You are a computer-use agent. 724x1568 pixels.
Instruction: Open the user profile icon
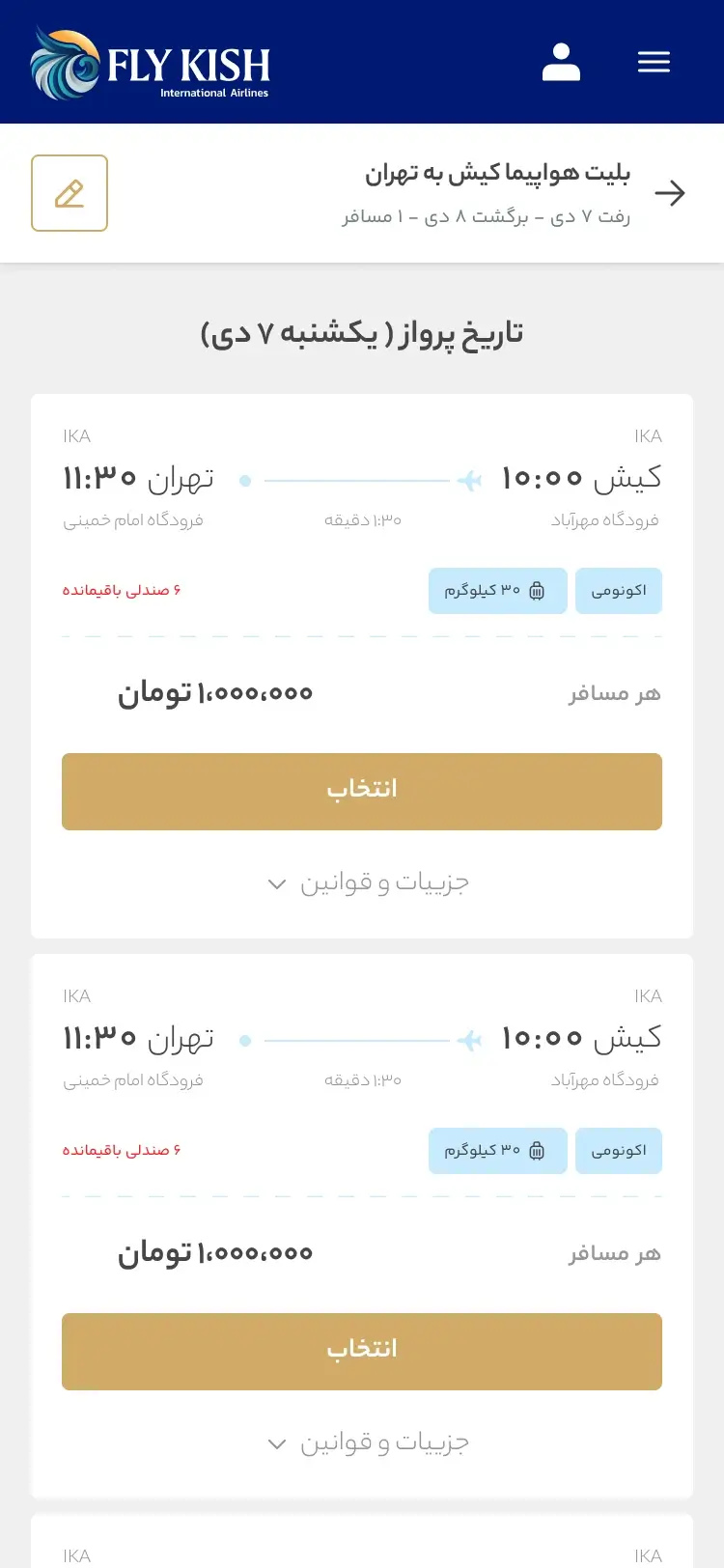tap(561, 61)
